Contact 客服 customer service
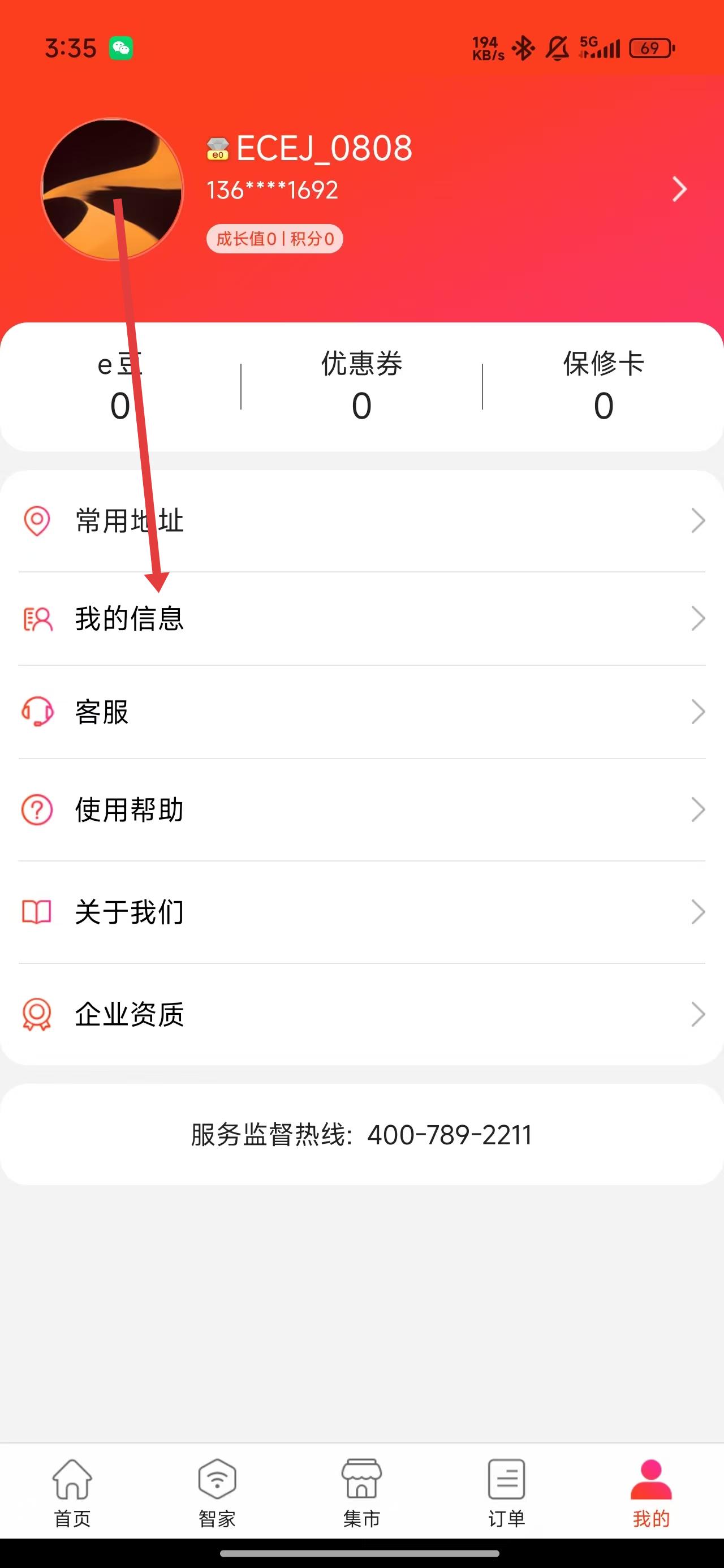The width and height of the screenshot is (724, 1568). point(361,712)
